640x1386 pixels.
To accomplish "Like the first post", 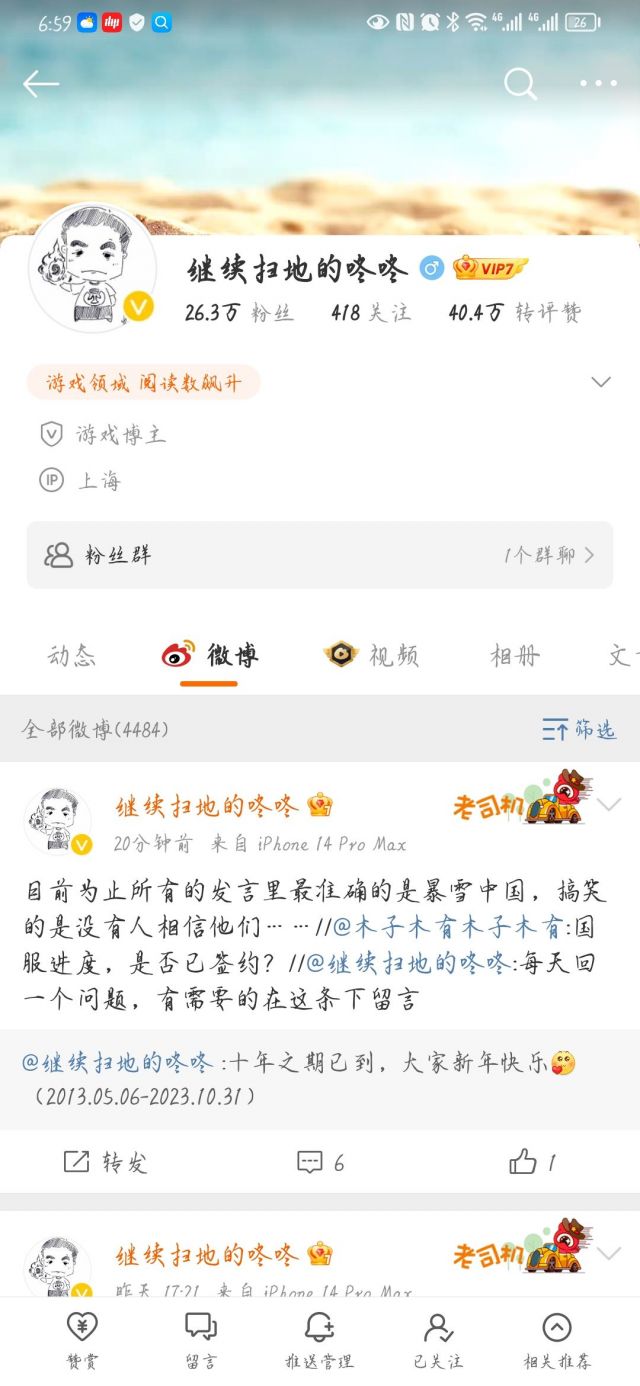I will coord(532,1162).
